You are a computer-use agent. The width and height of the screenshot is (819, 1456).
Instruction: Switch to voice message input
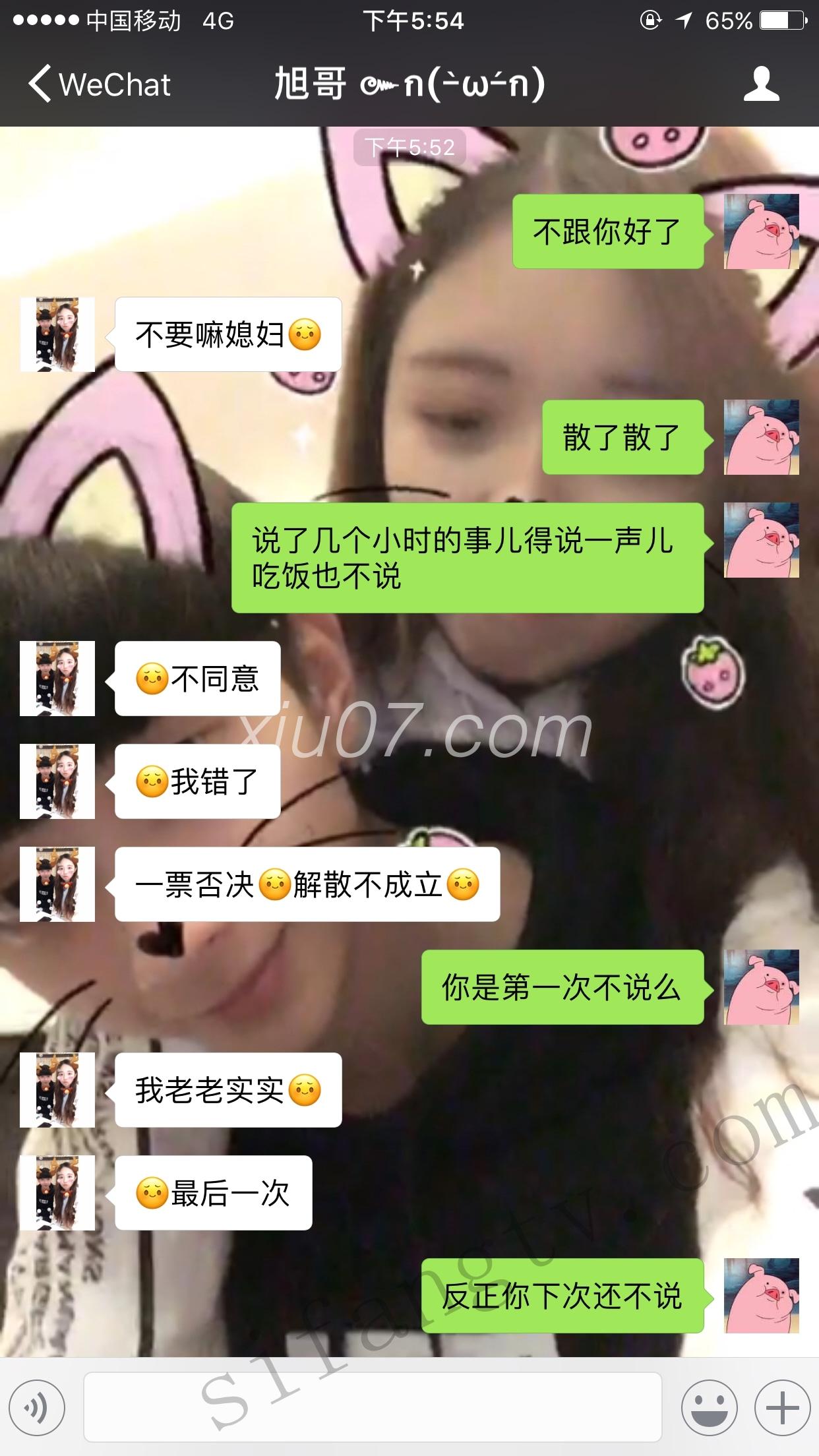36,1407
